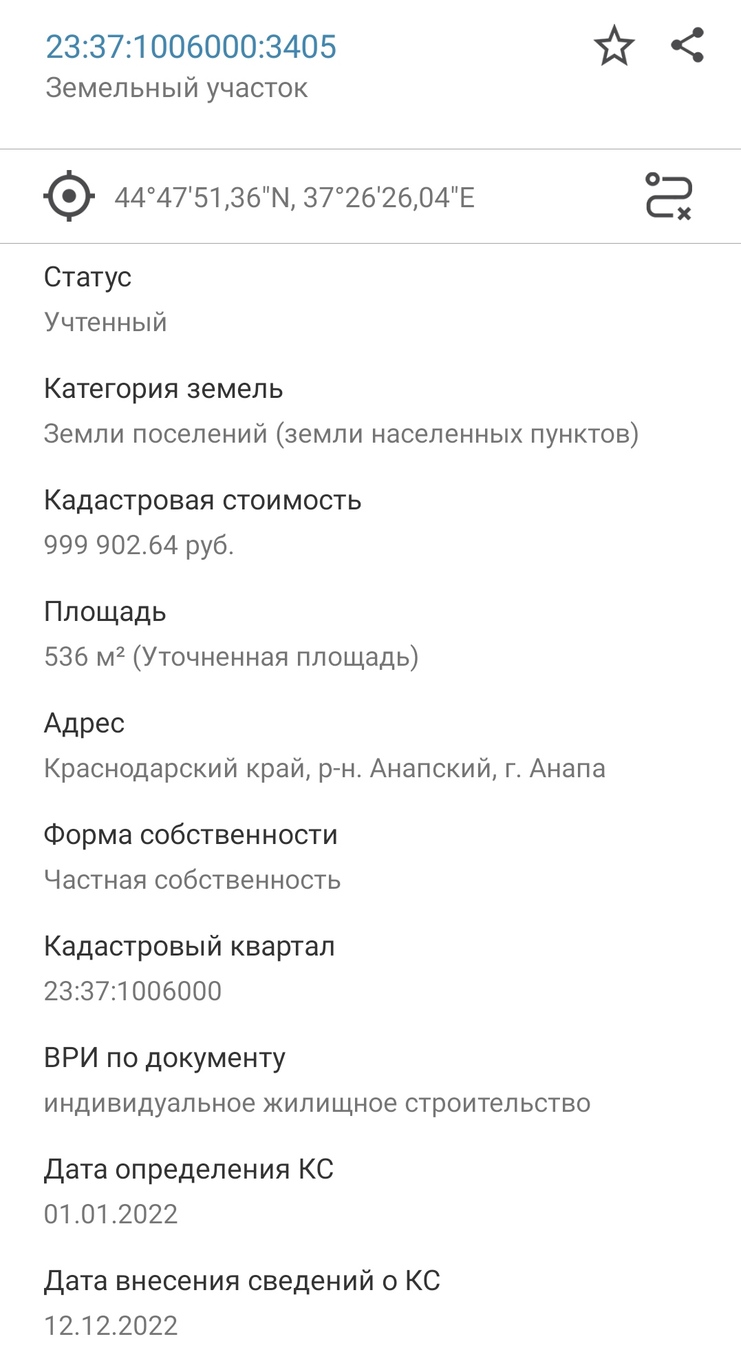The width and height of the screenshot is (741, 1350).
Task: Tap the route icon next to coordinates
Action: 668,196
